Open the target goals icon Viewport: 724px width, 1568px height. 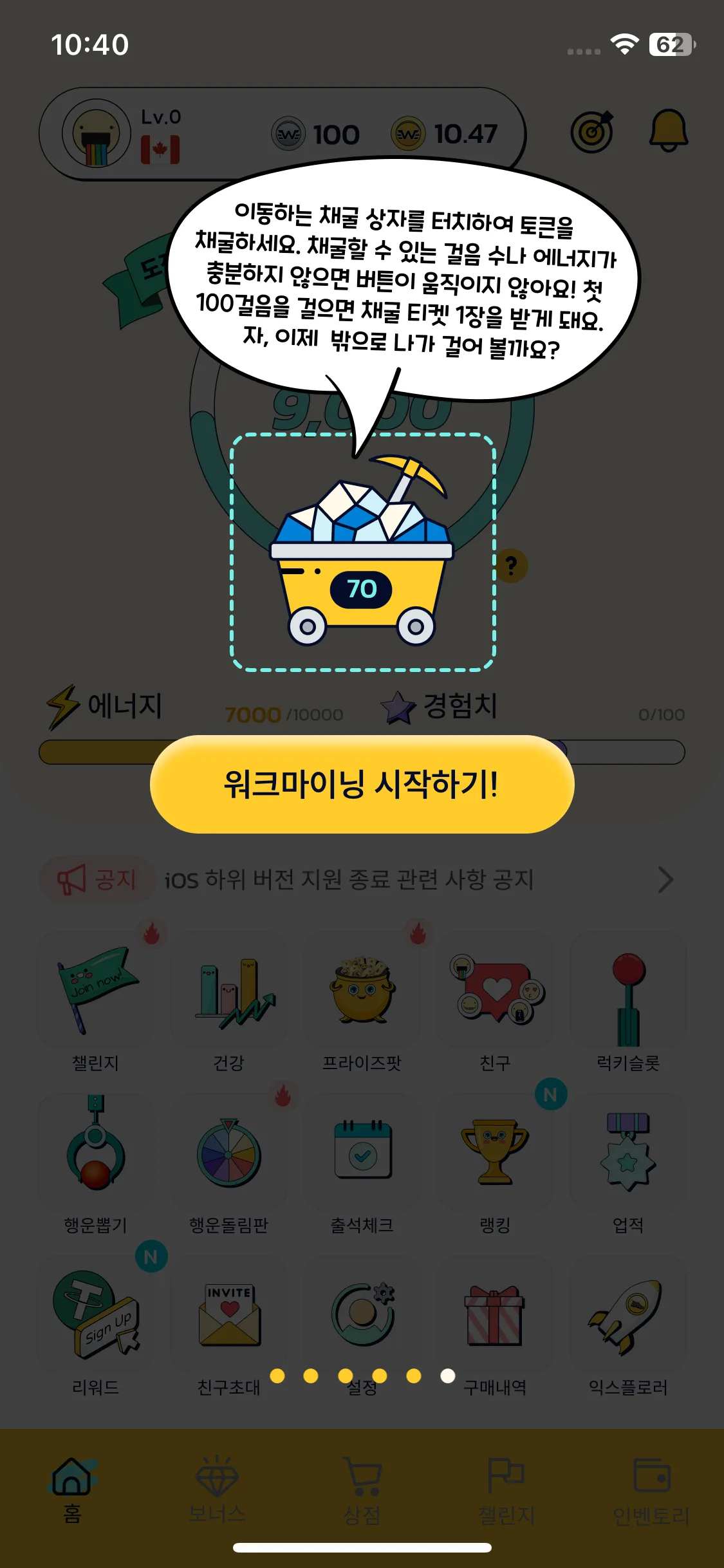pyautogui.click(x=592, y=132)
